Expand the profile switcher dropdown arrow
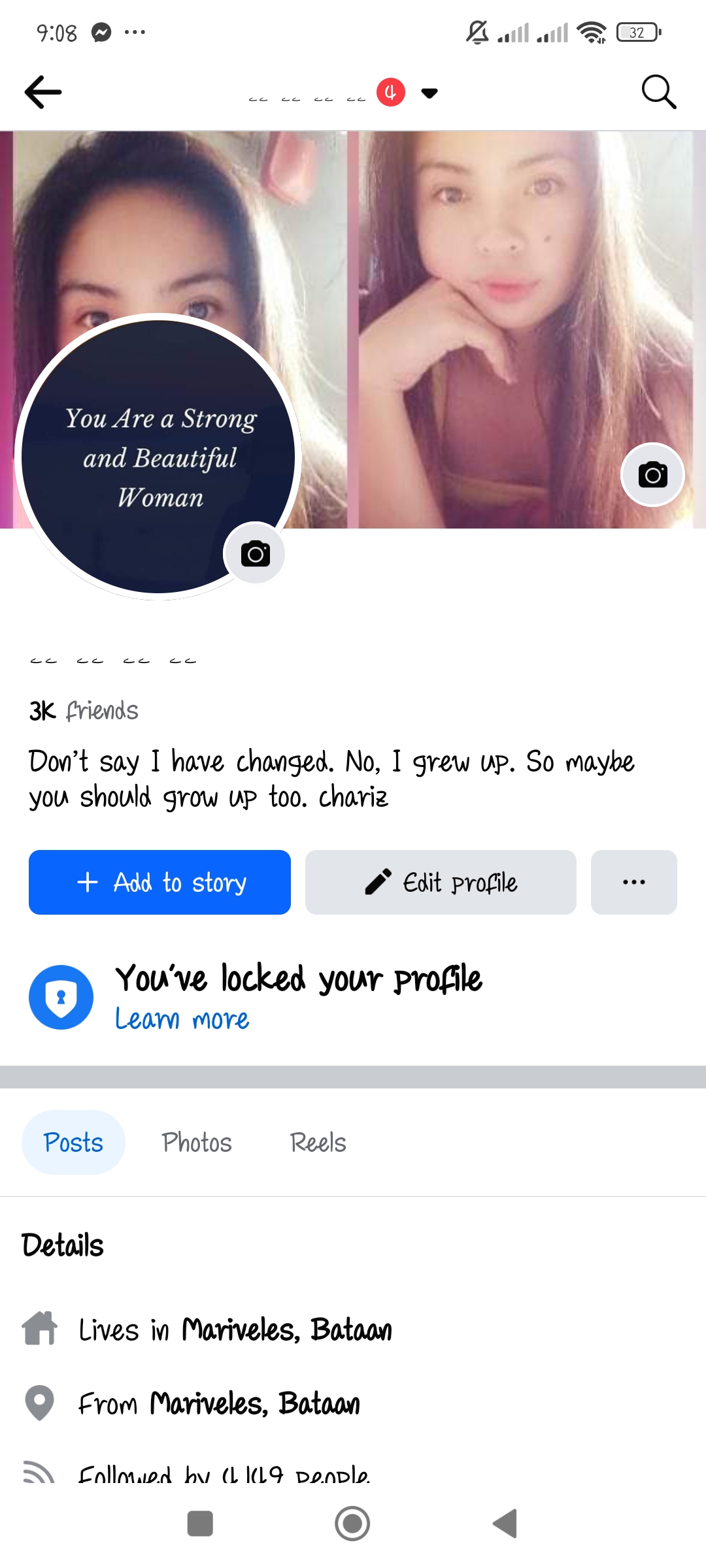 429,93
